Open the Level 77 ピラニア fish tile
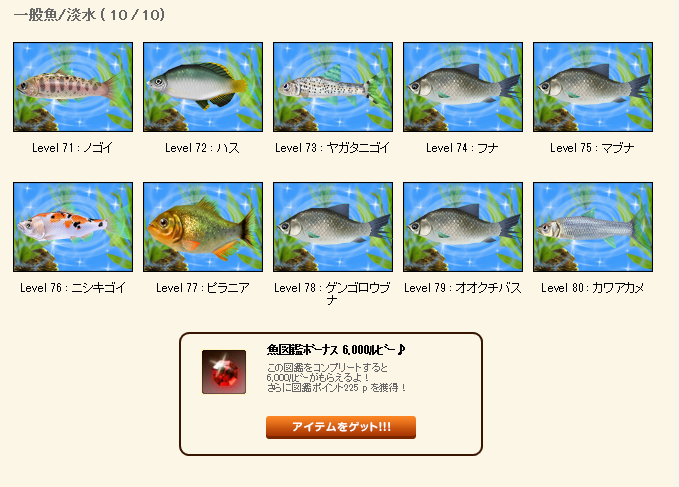The image size is (679, 487). (x=203, y=227)
